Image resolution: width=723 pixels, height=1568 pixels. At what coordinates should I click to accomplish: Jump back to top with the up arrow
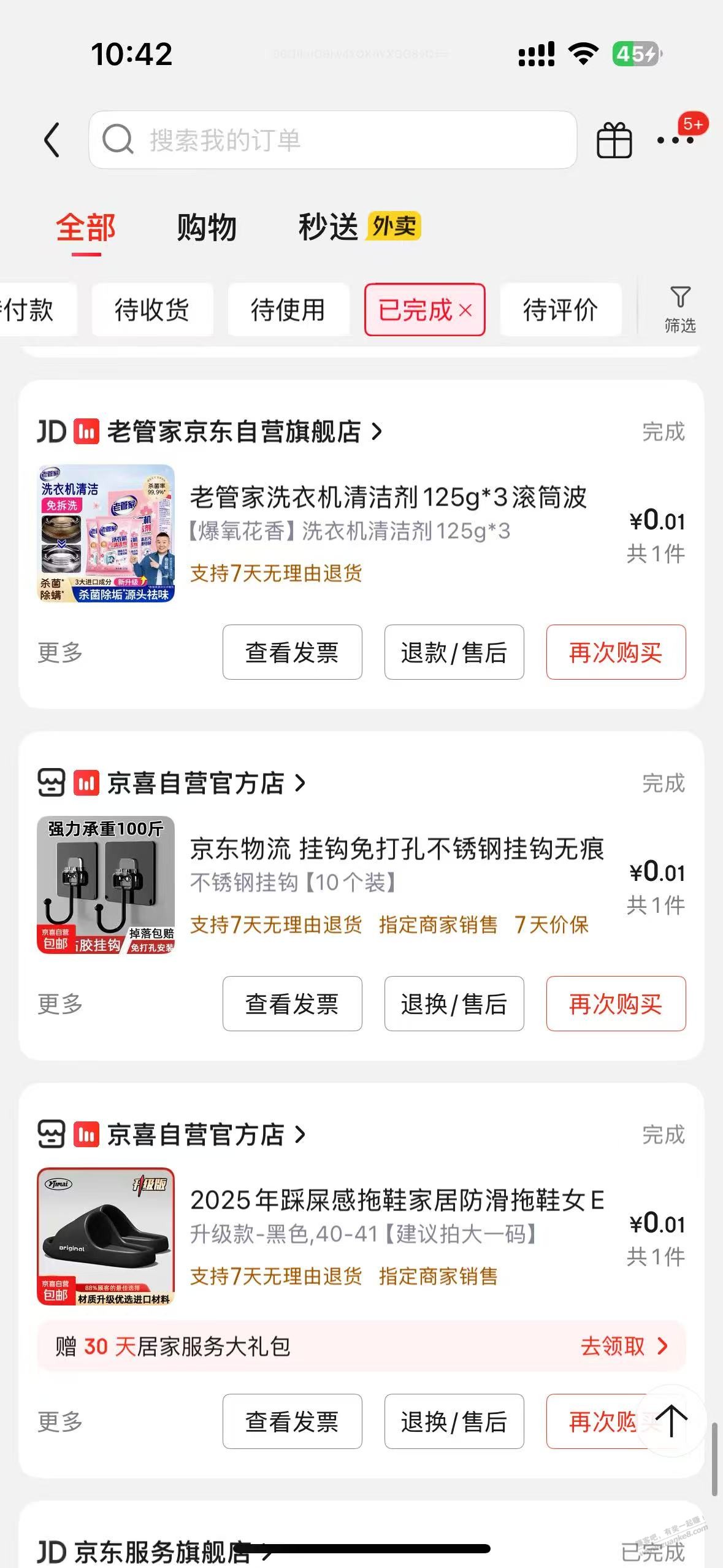671,1421
